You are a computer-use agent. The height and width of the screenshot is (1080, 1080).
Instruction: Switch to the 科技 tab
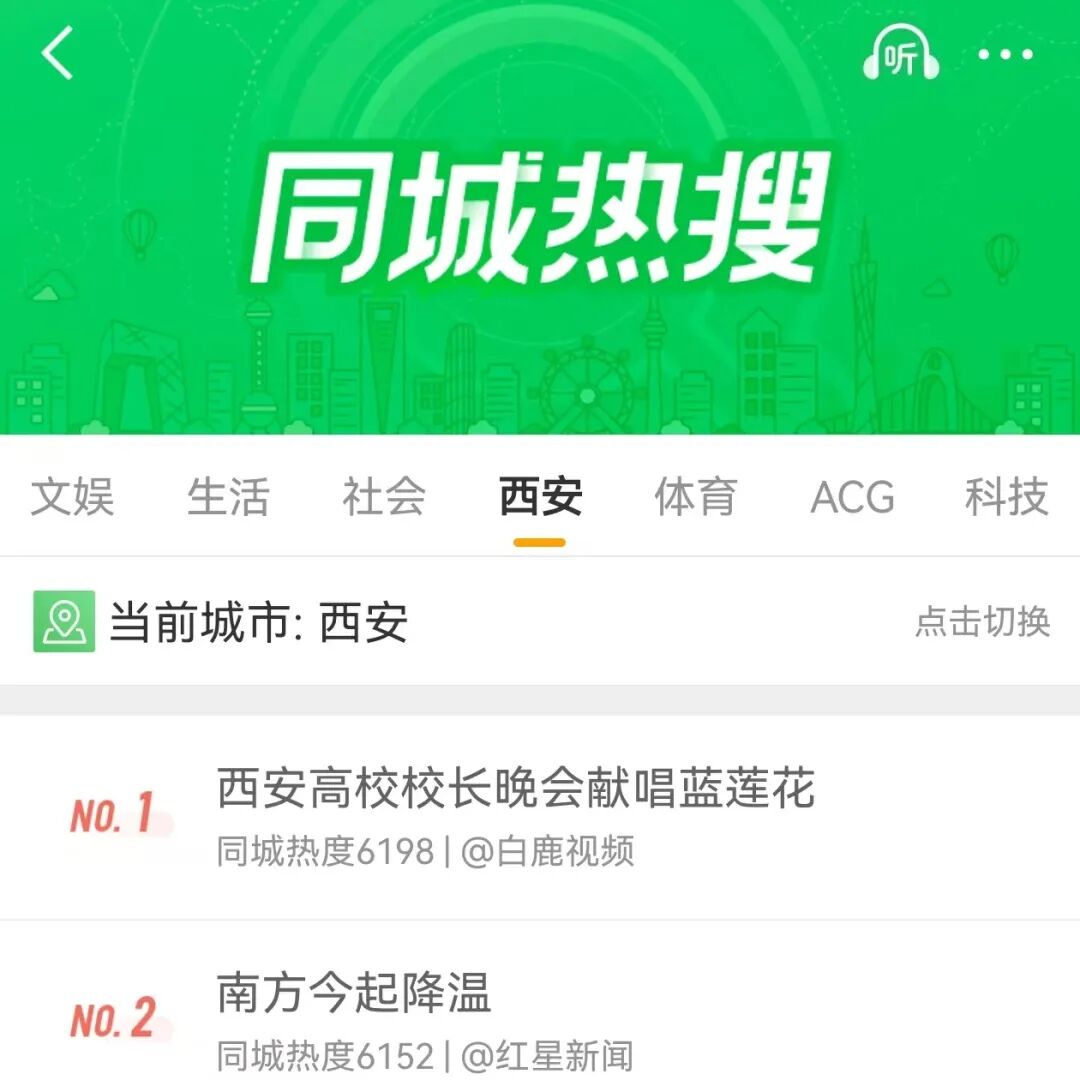1007,497
